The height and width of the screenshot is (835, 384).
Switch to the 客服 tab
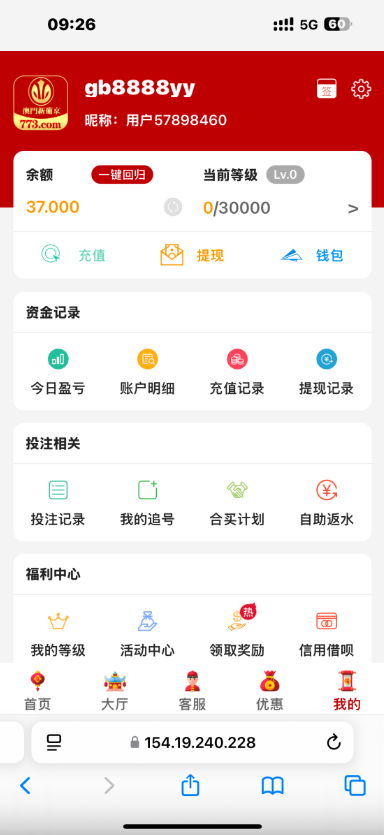pyautogui.click(x=192, y=691)
